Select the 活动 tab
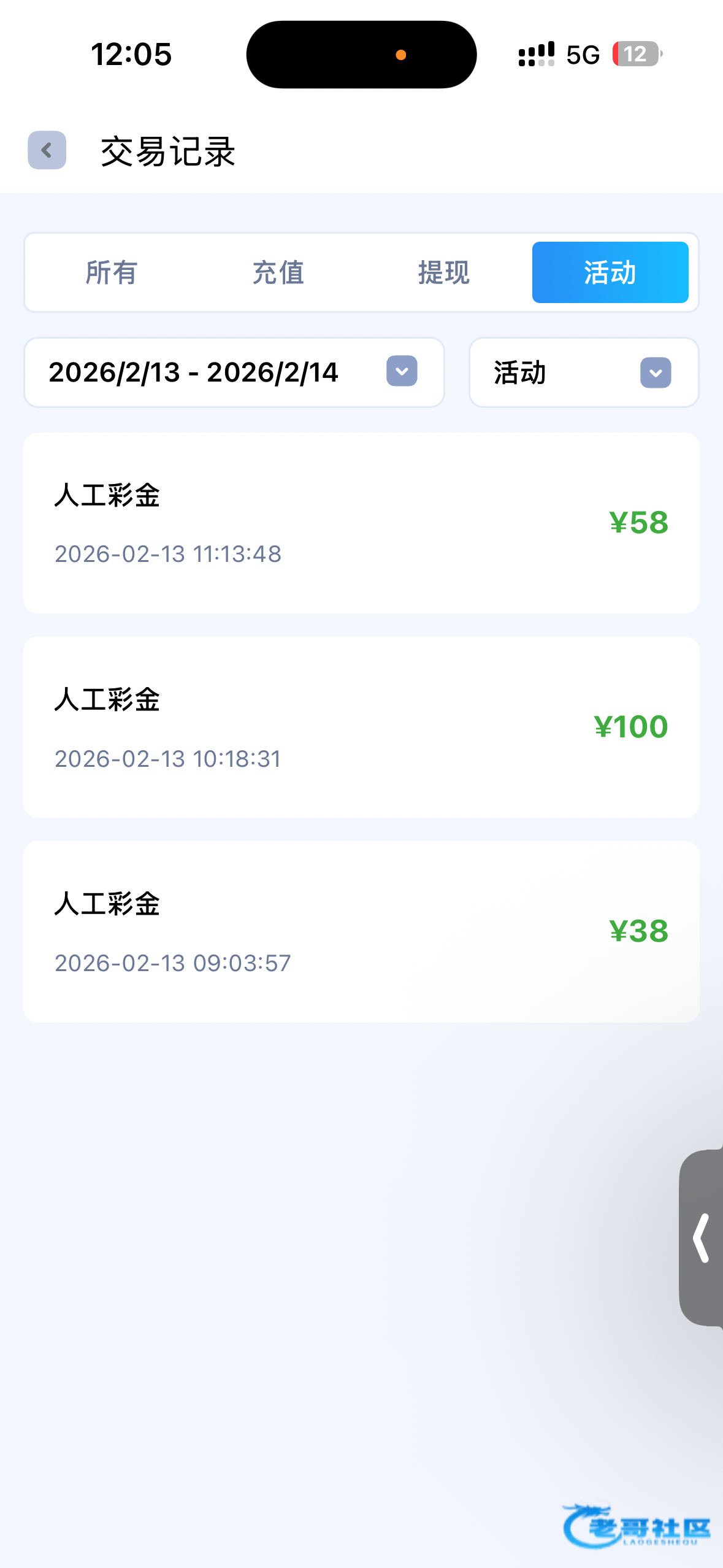This screenshot has height=1568, width=723. pyautogui.click(x=610, y=272)
